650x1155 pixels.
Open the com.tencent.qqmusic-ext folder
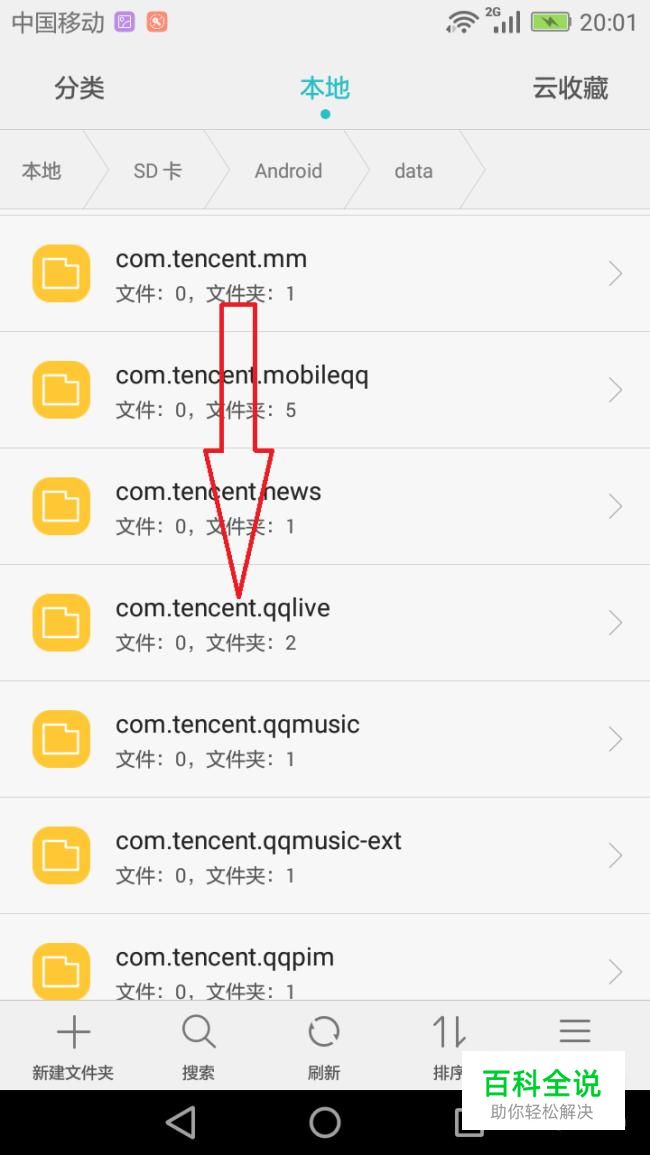pos(325,855)
